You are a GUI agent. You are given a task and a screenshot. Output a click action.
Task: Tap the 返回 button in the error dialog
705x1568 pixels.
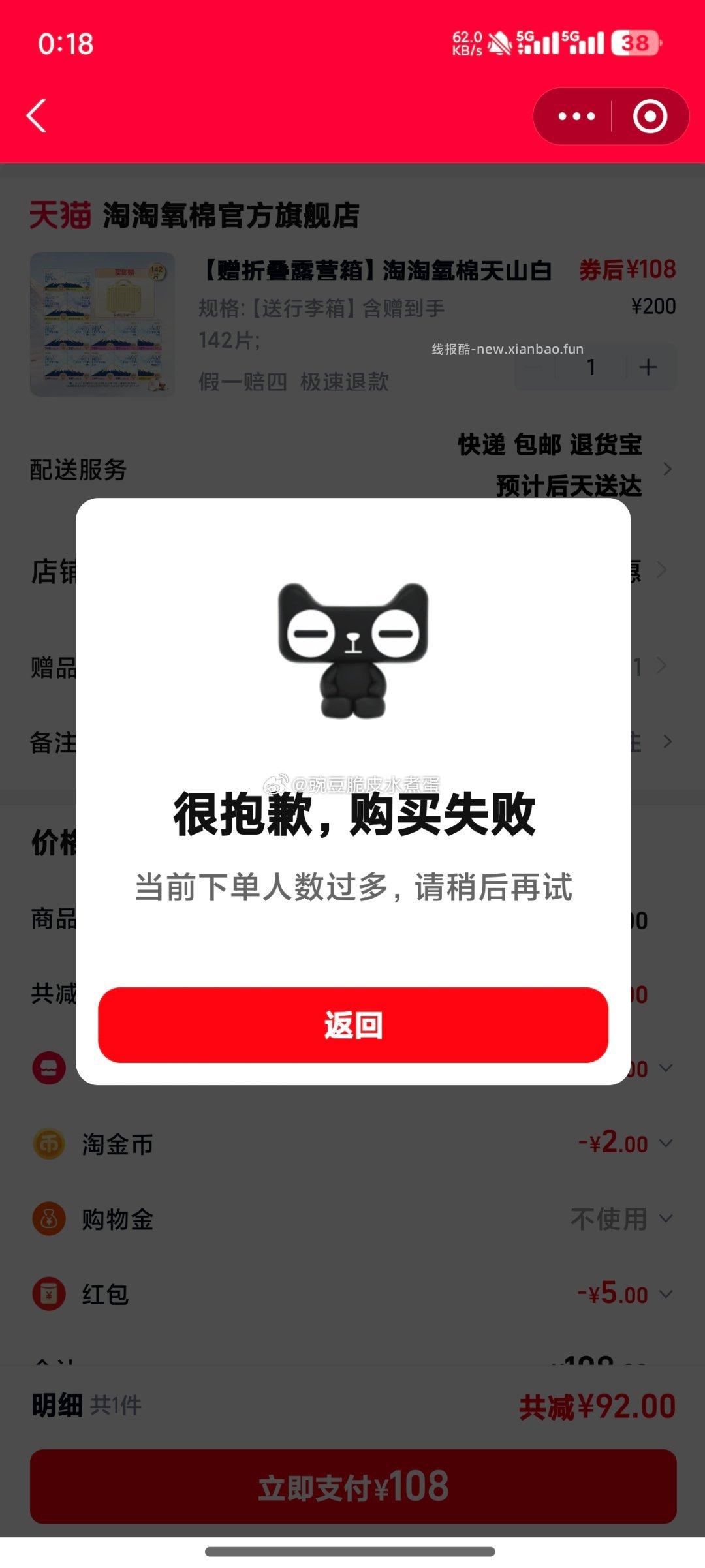[x=352, y=1024]
